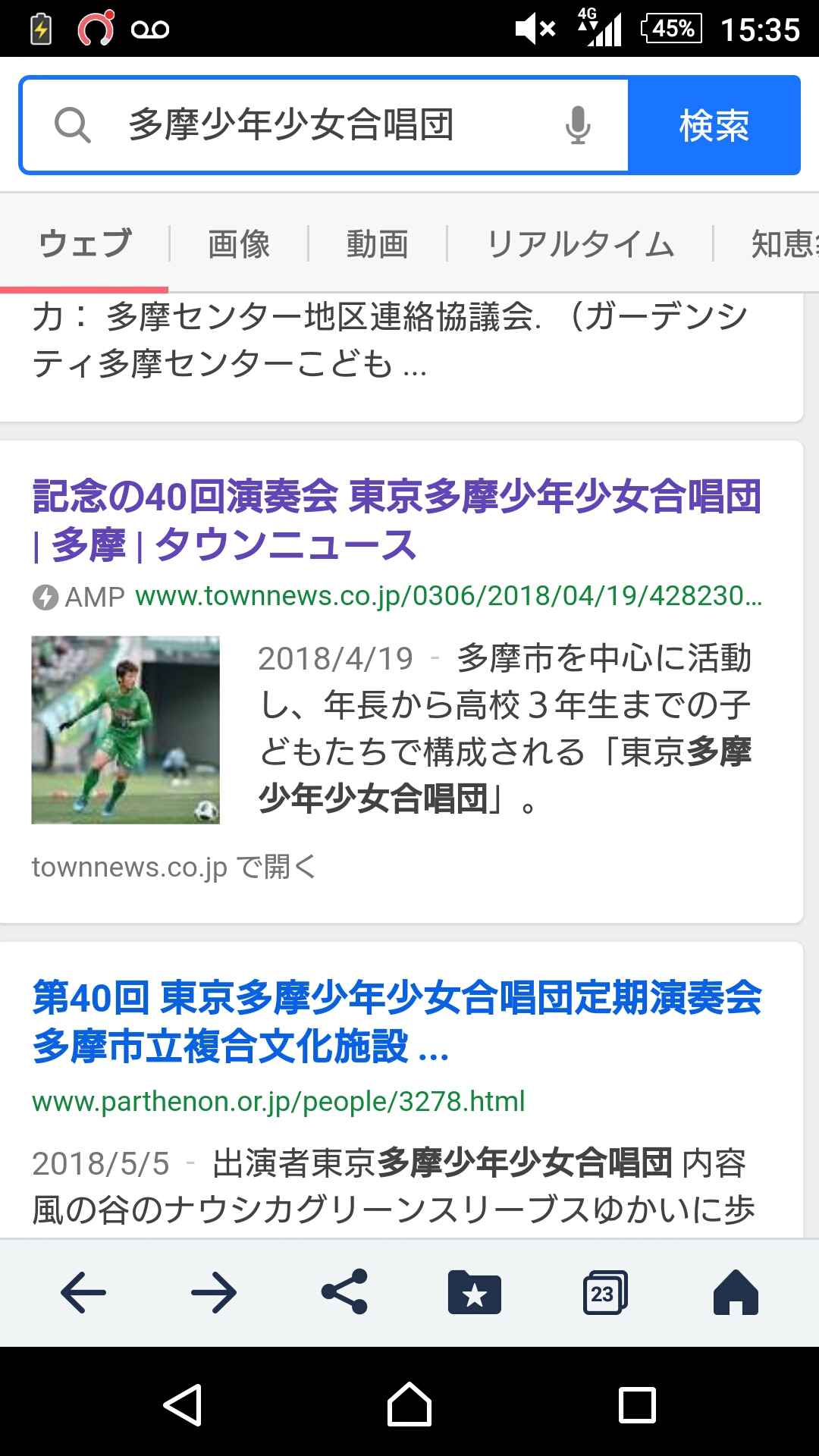Share this search results page
Screen dimensions: 819x1456
click(344, 1292)
